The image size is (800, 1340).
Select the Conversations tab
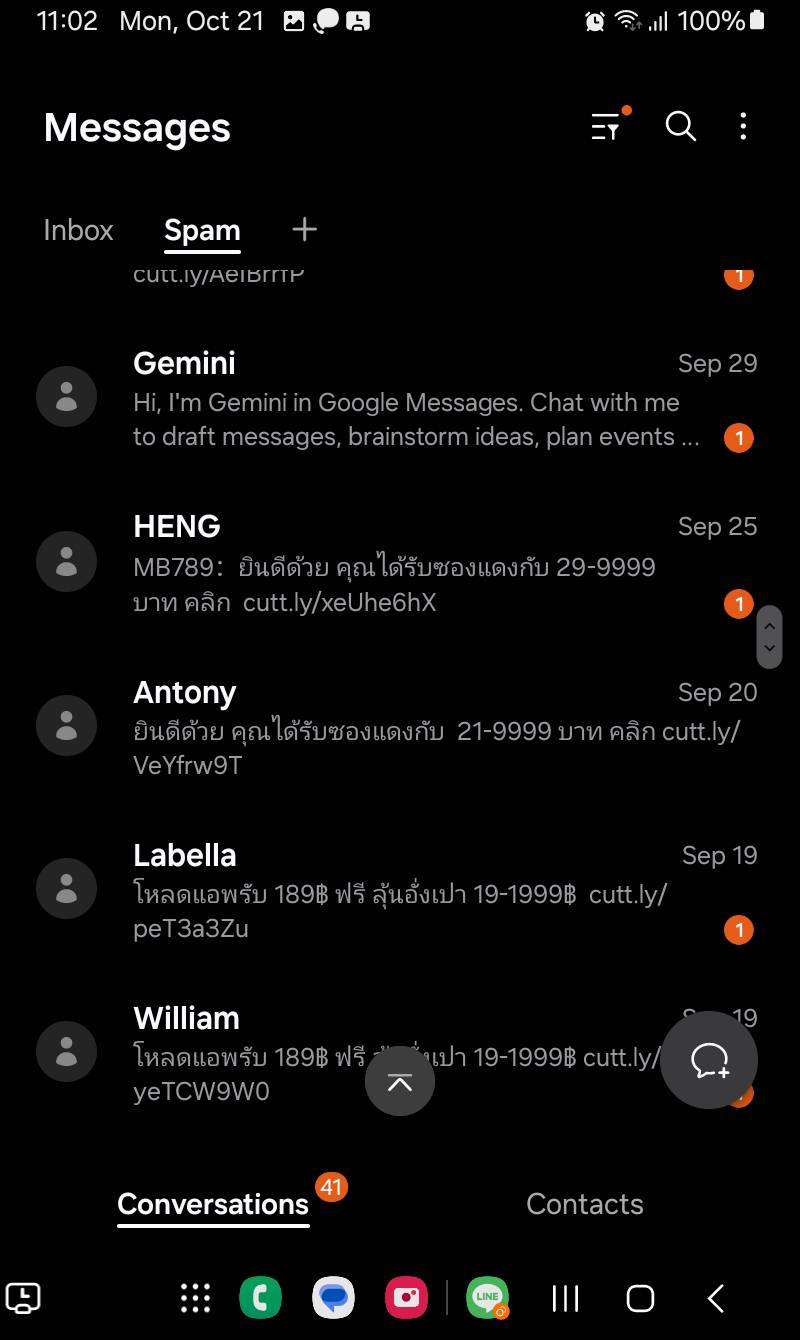pyautogui.click(x=213, y=1204)
